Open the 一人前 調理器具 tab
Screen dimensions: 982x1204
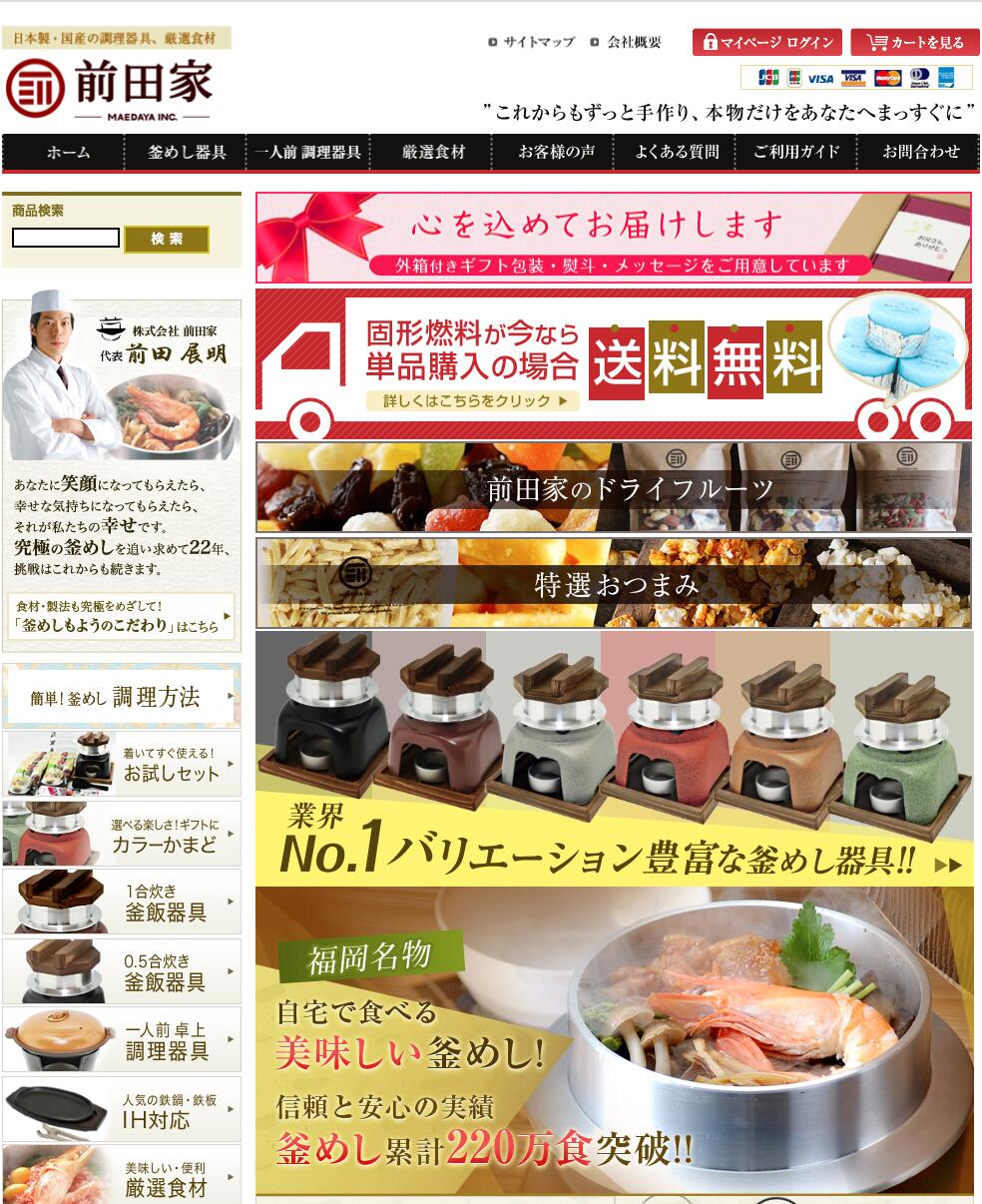(x=307, y=153)
